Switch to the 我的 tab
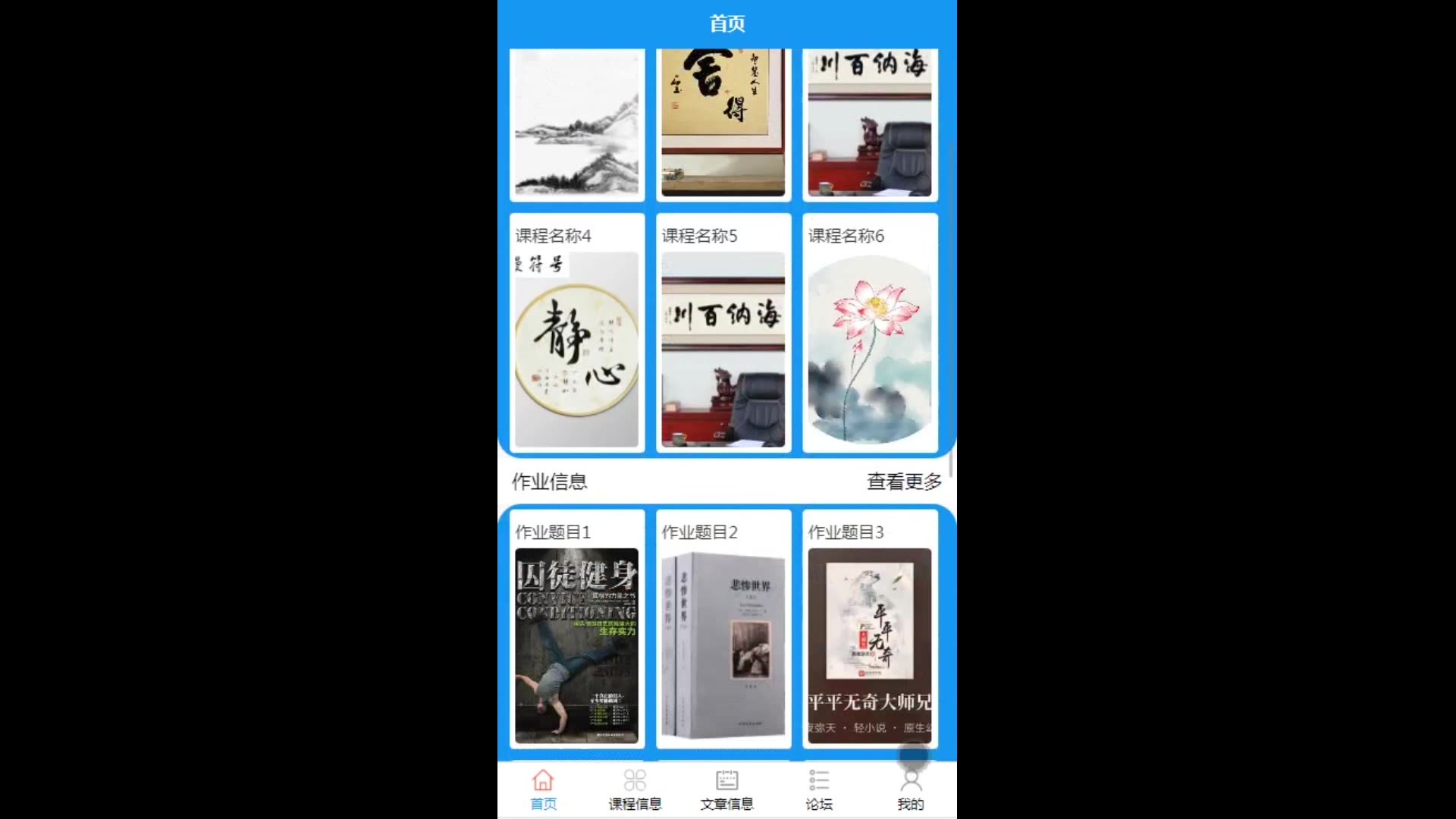 click(x=911, y=789)
